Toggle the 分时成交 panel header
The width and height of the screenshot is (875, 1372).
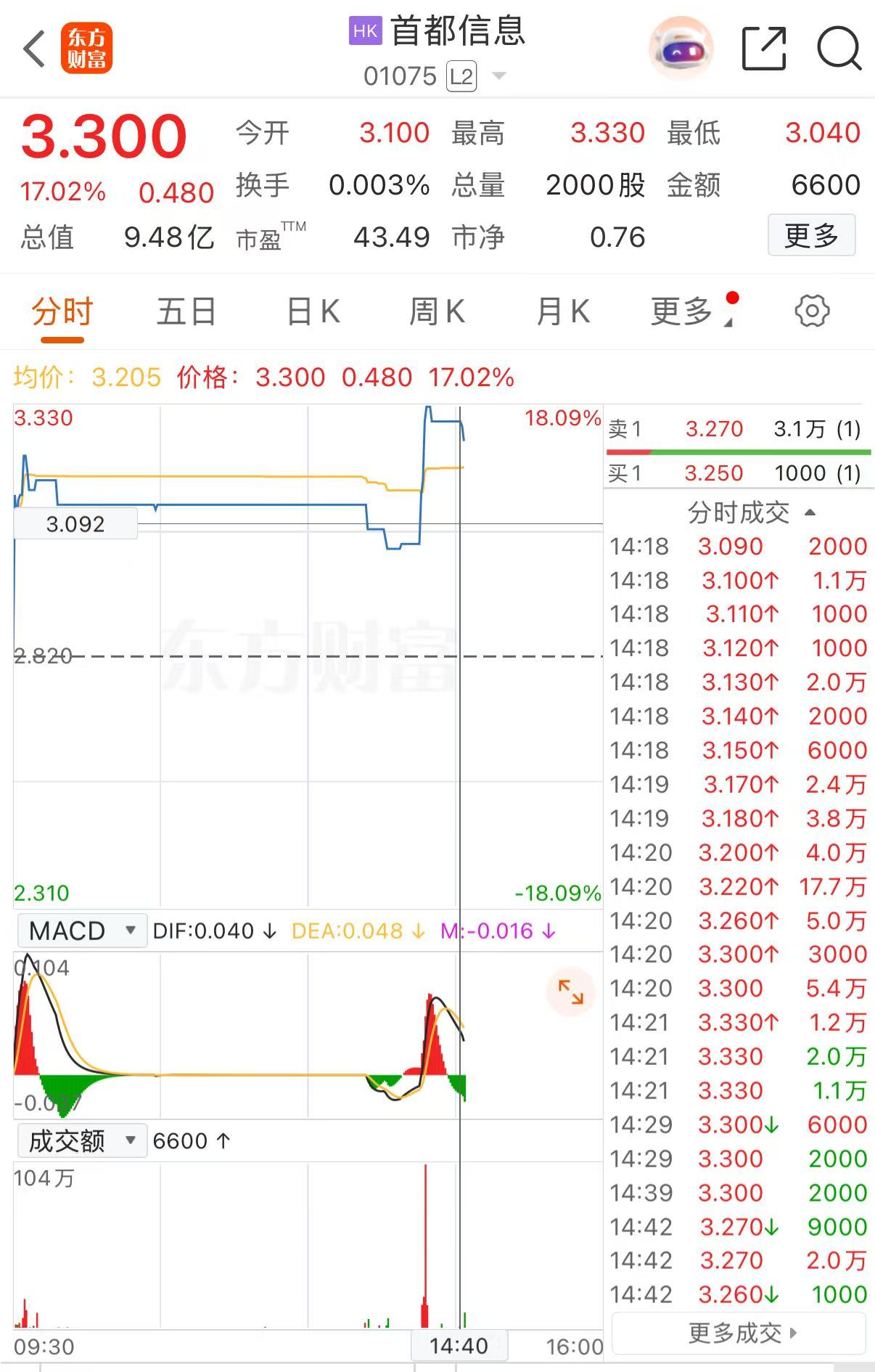750,513
